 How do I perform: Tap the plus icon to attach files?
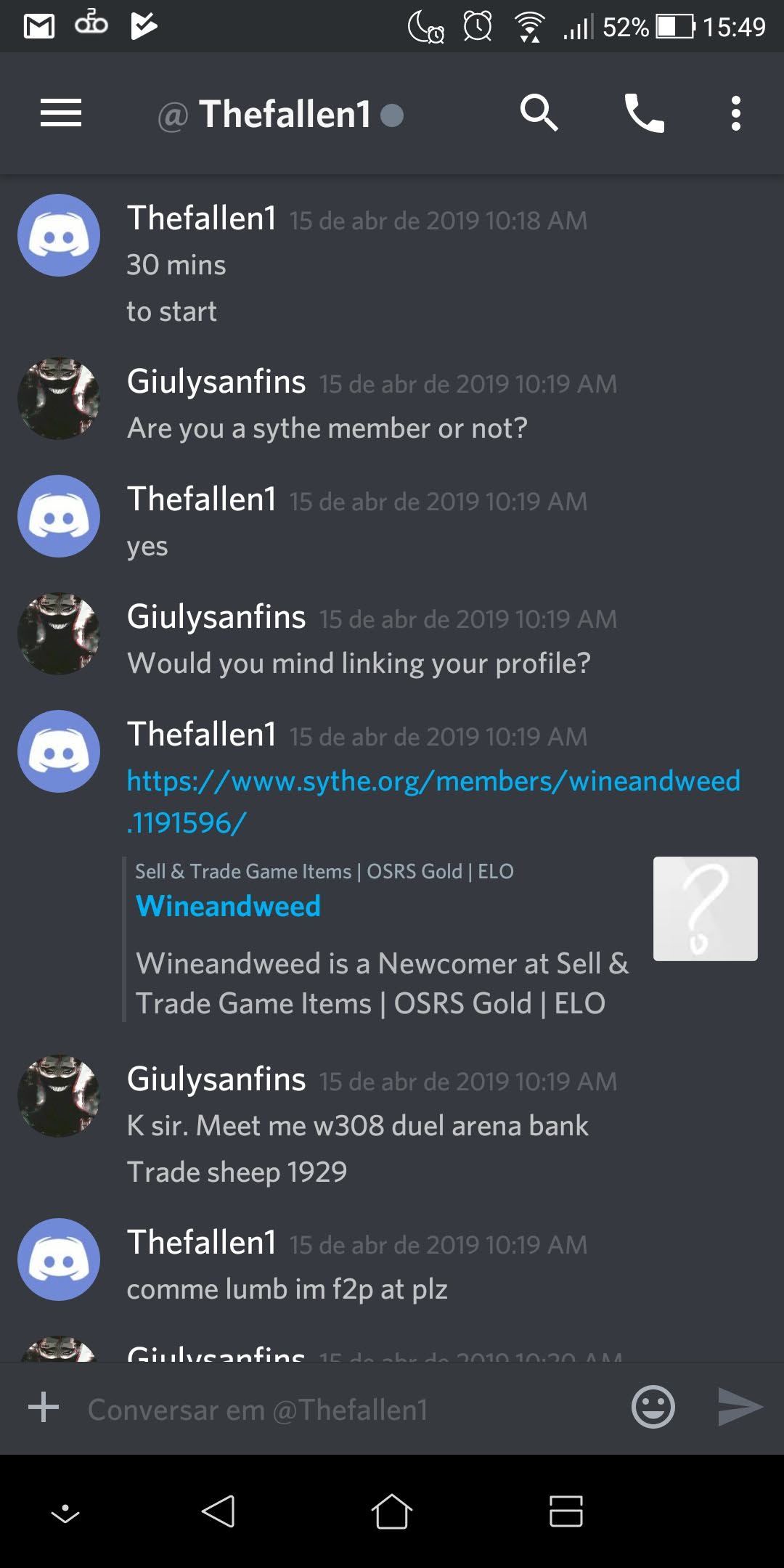point(44,1407)
